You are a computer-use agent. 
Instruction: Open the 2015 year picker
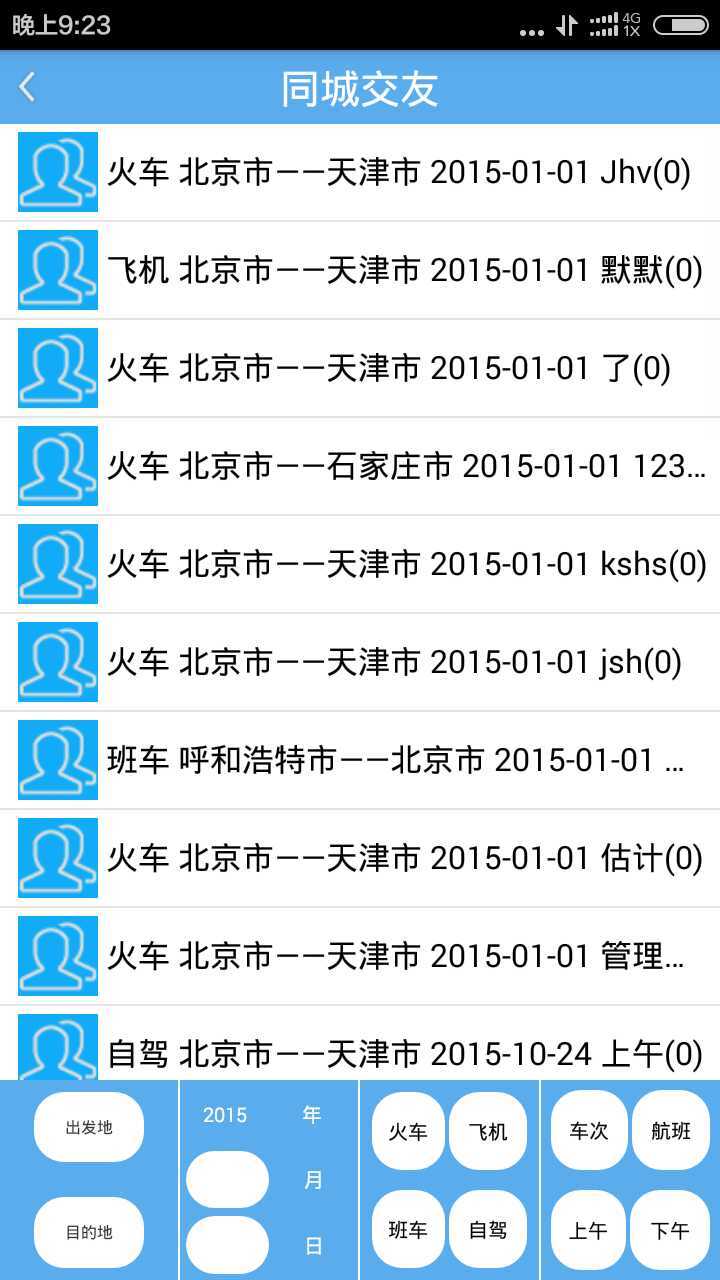click(226, 1114)
